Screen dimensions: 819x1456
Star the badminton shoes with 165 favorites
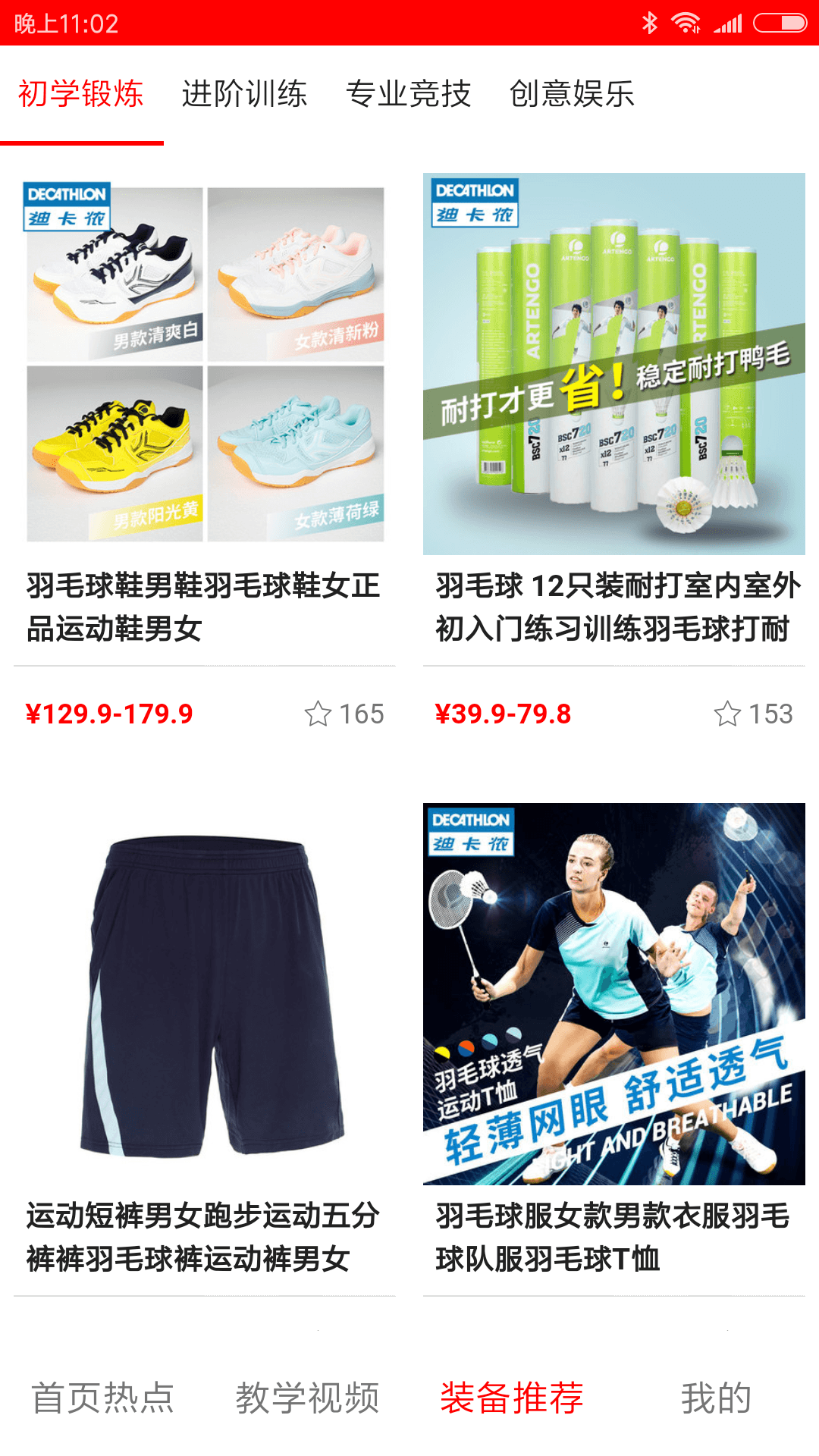point(318,714)
